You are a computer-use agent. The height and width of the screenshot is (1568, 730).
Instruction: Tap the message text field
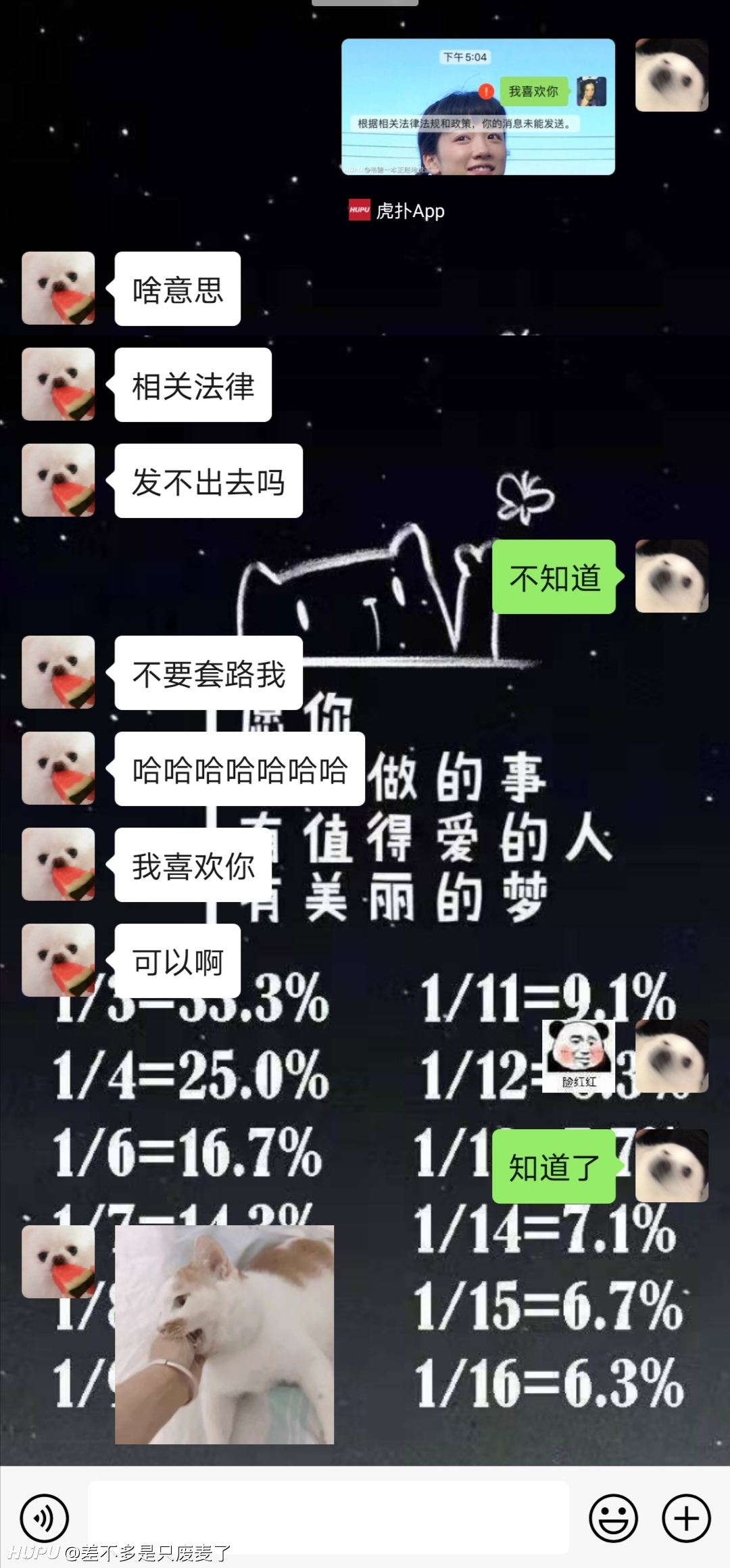point(328,1517)
